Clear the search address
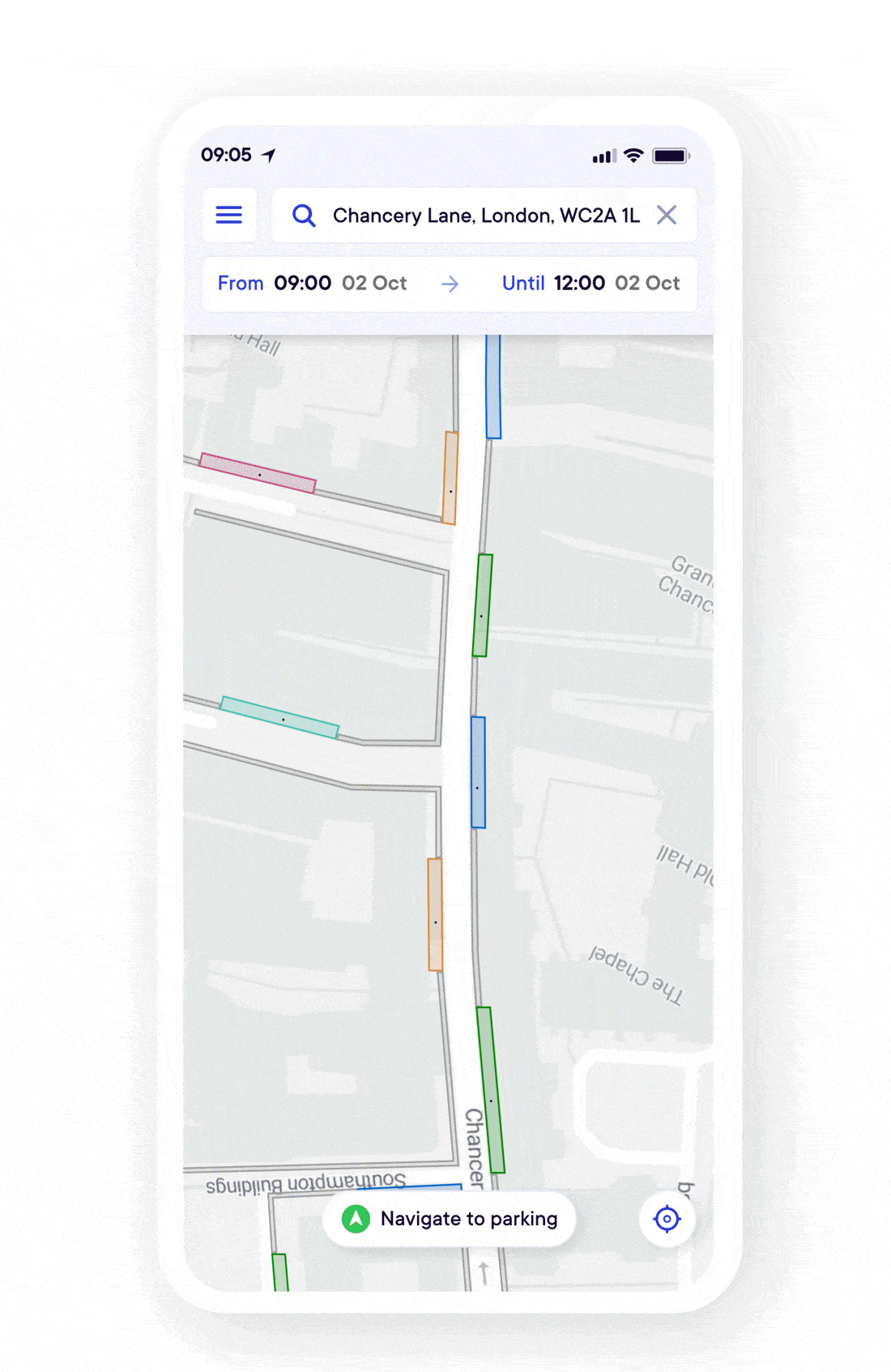 click(x=667, y=215)
